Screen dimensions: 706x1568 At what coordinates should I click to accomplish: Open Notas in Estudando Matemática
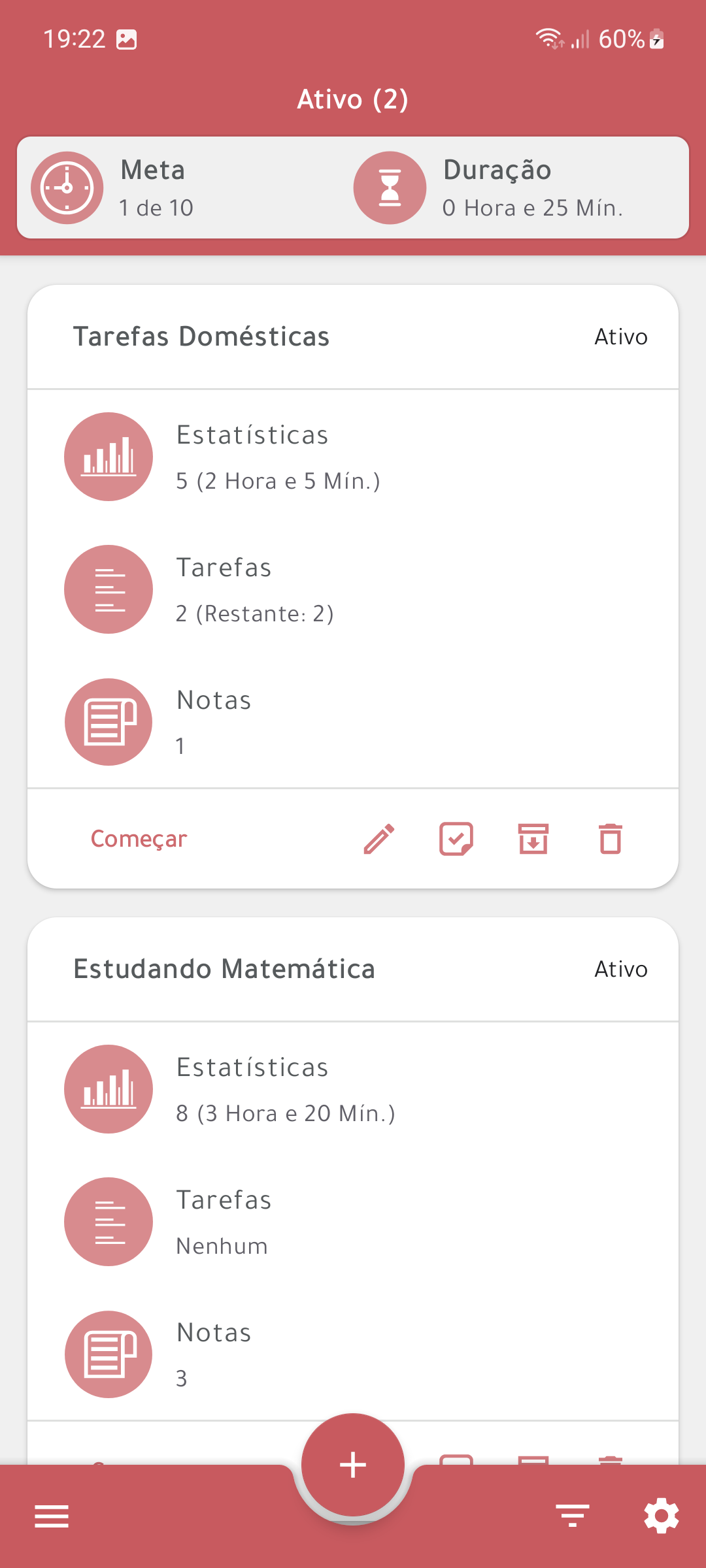pos(353,1355)
